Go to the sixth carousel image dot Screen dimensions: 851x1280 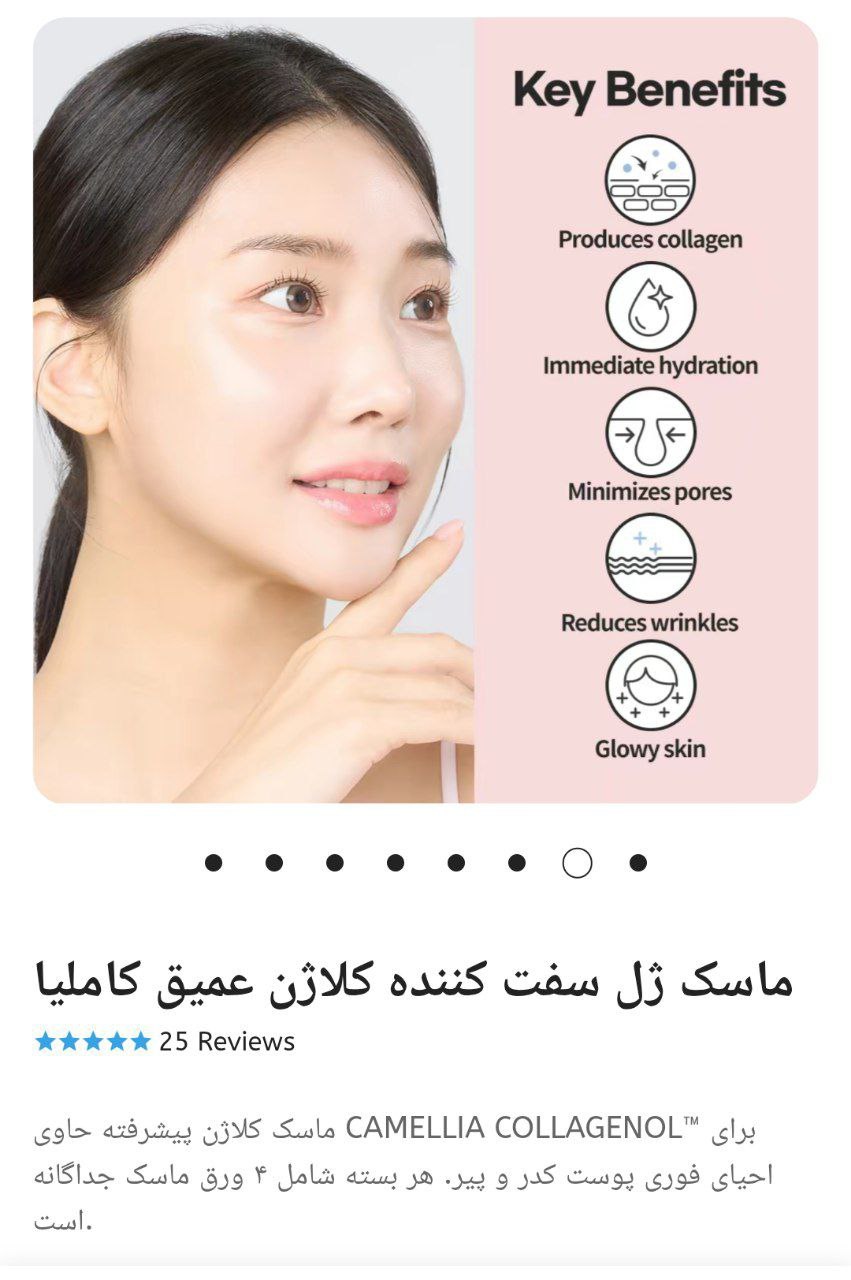pos(517,863)
